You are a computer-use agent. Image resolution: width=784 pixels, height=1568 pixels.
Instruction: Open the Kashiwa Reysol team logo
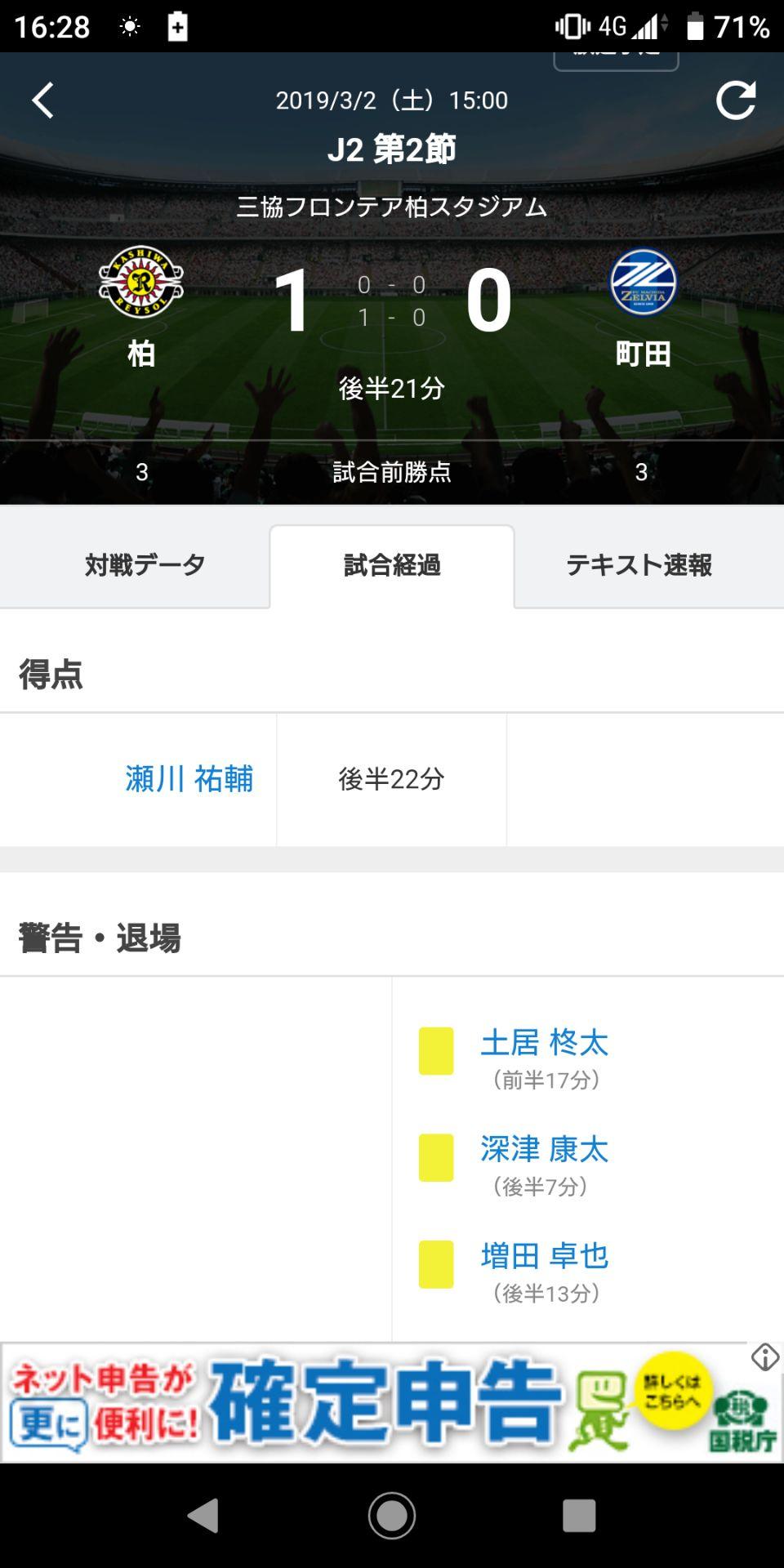coord(141,283)
